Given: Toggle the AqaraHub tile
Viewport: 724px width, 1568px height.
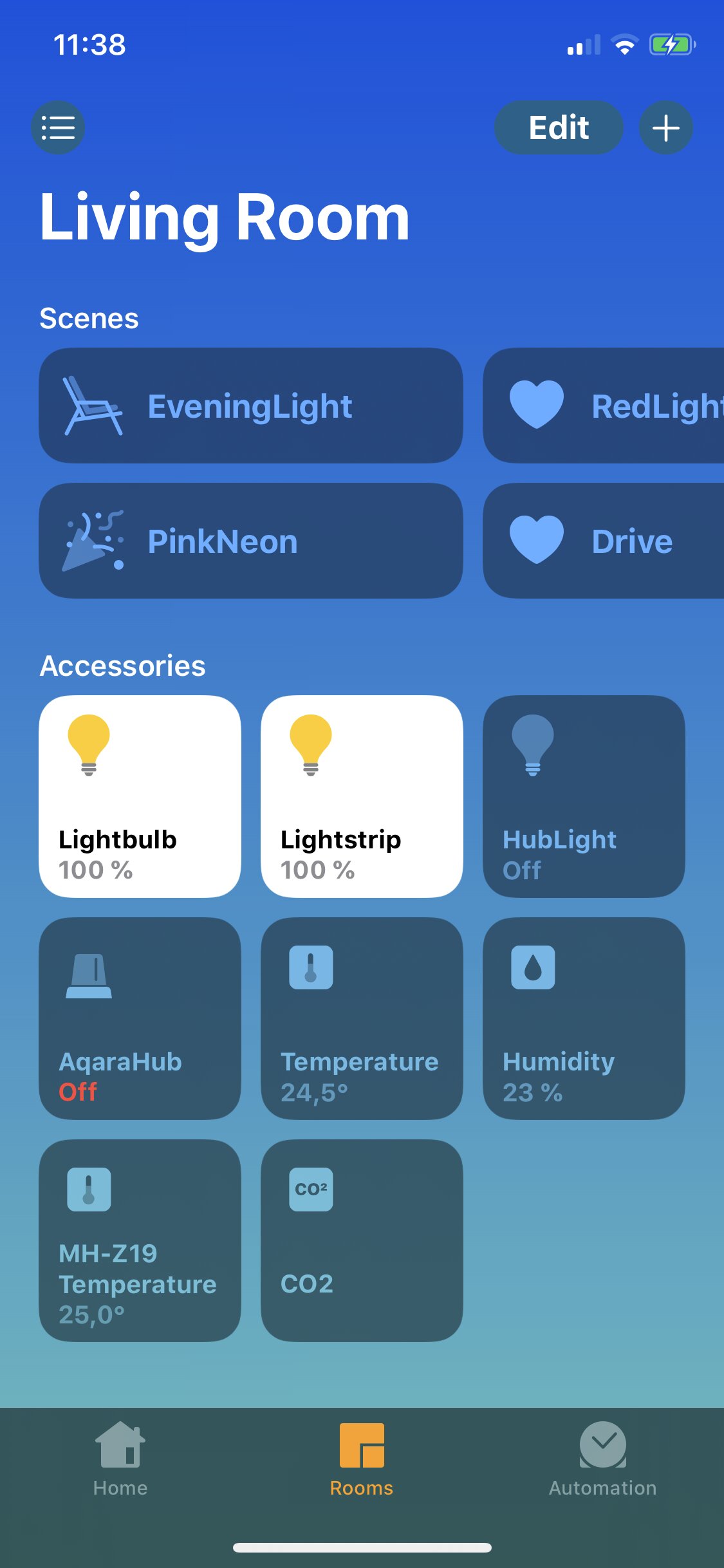Looking at the screenshot, I should [140, 1018].
